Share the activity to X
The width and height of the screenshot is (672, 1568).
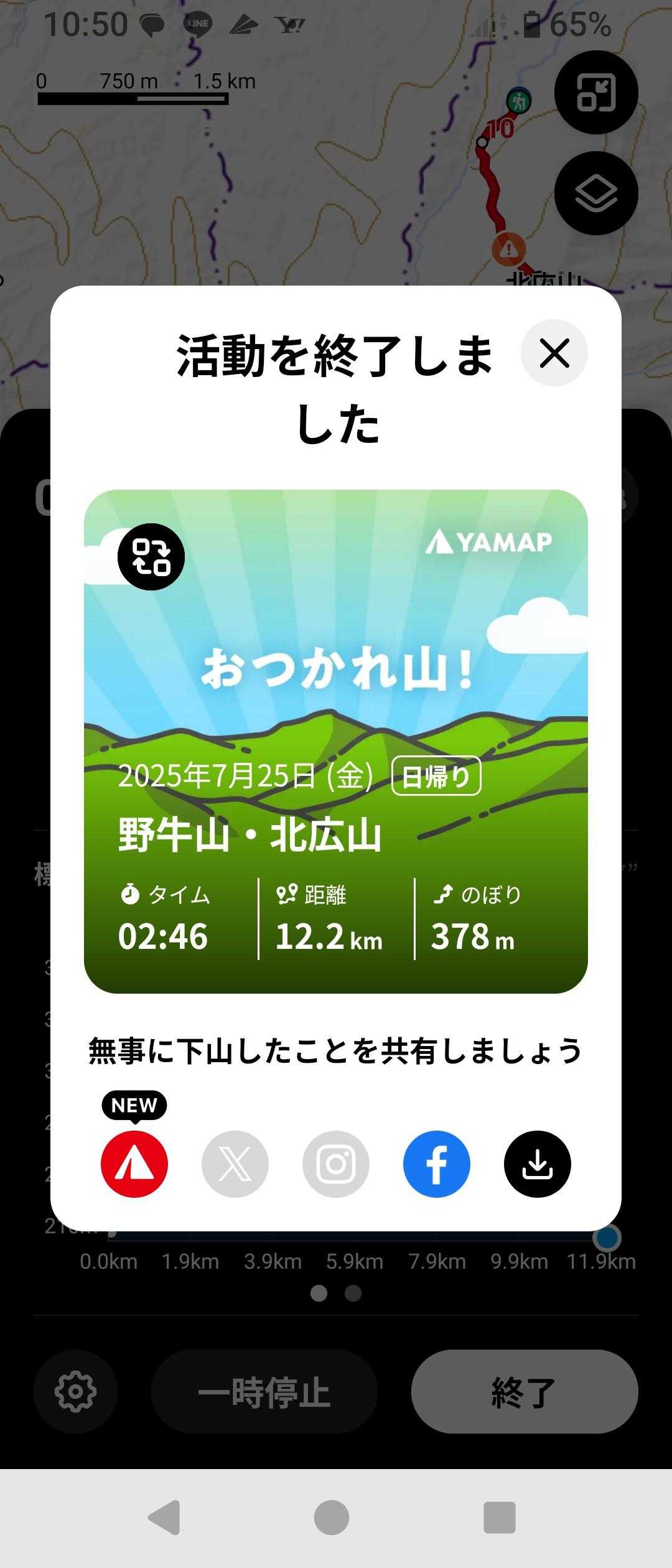[235, 1164]
